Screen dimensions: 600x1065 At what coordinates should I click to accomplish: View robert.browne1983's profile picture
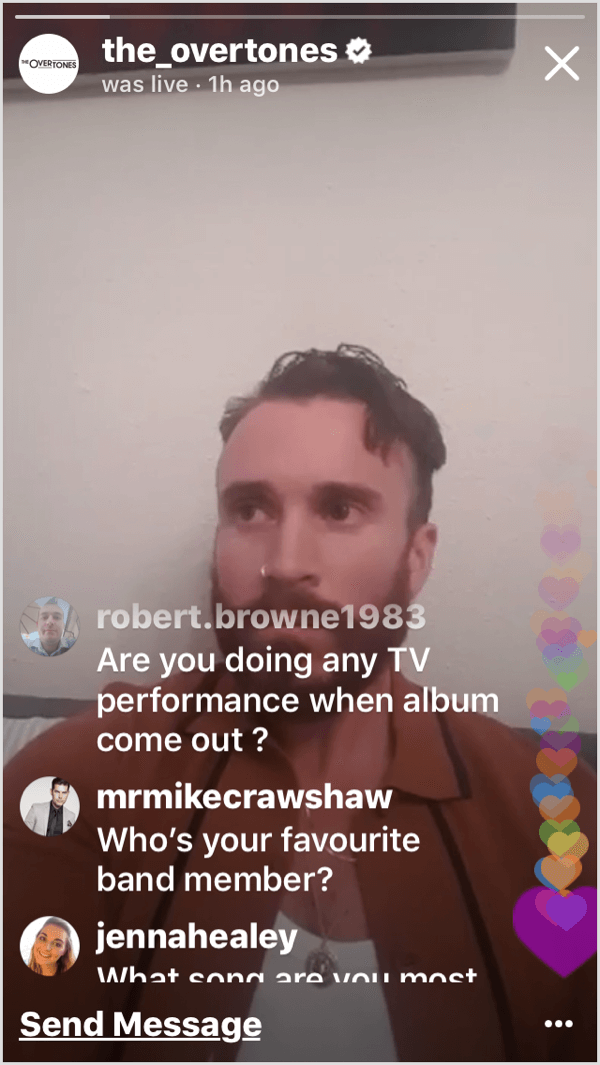49,627
